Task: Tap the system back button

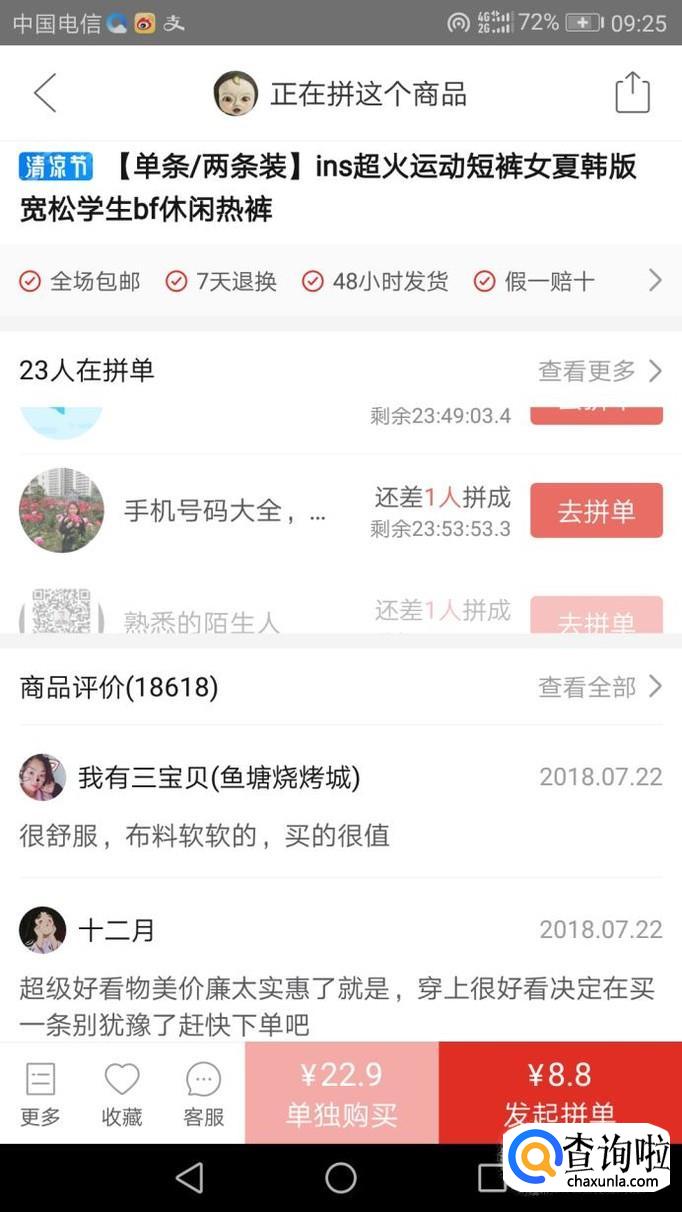Action: [190, 1178]
